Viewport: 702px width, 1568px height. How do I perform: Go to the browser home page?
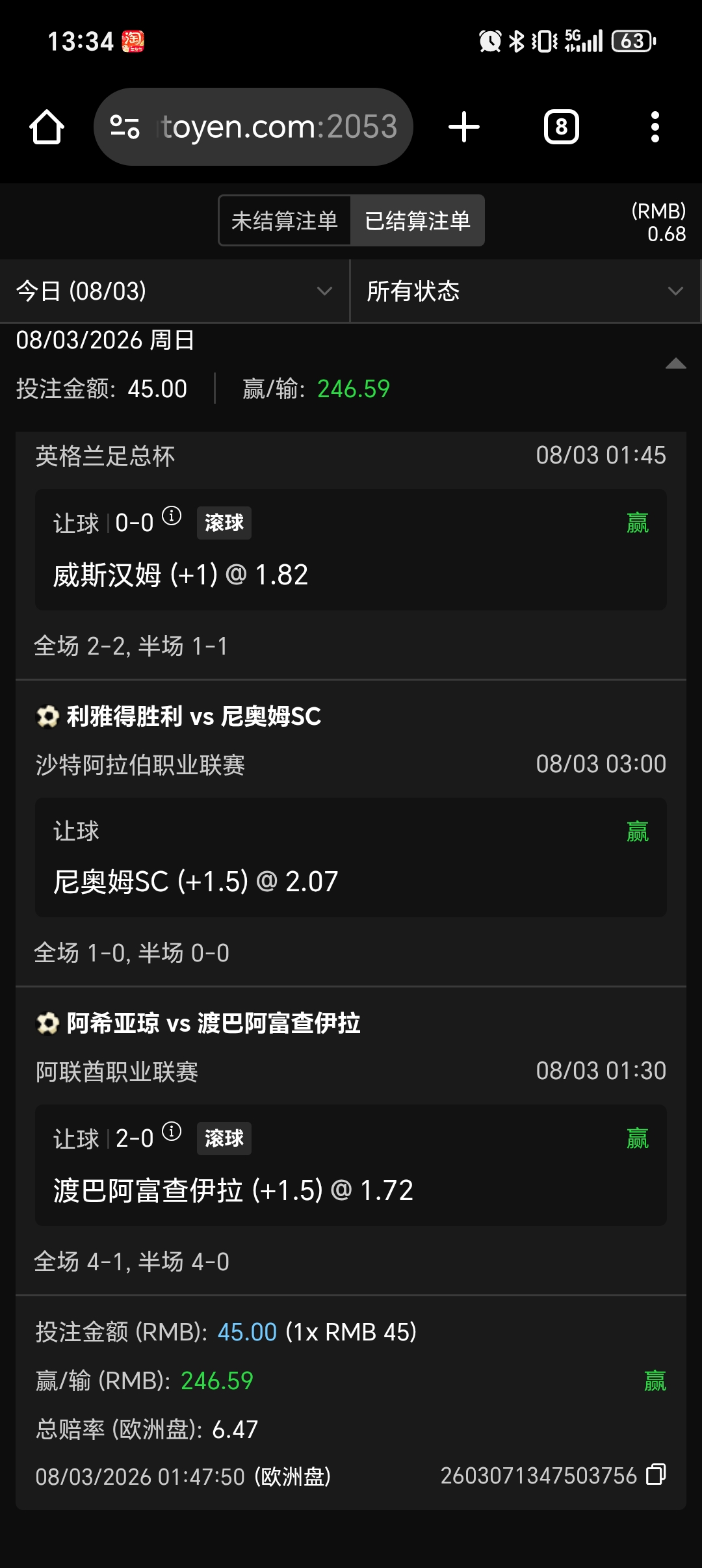(47, 127)
